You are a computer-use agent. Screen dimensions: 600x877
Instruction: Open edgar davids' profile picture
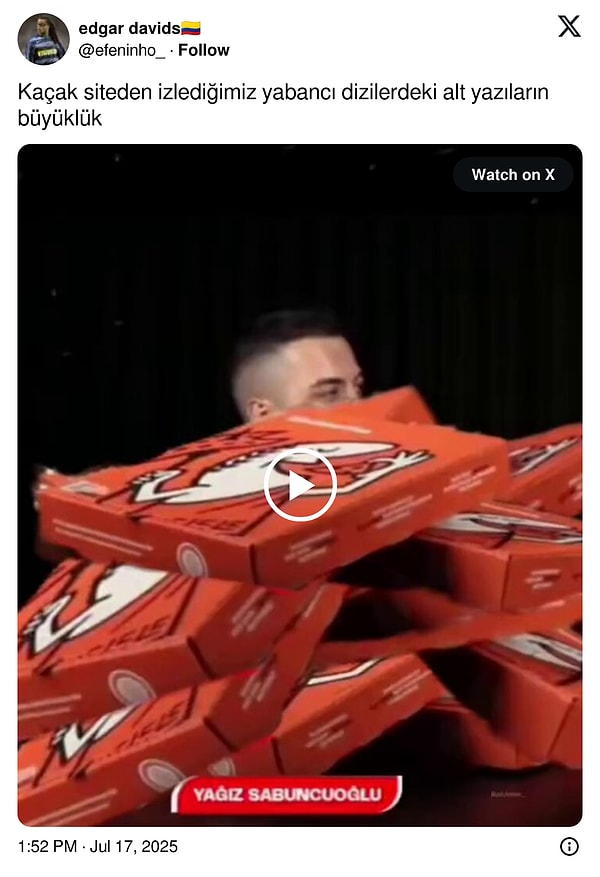click(43, 39)
